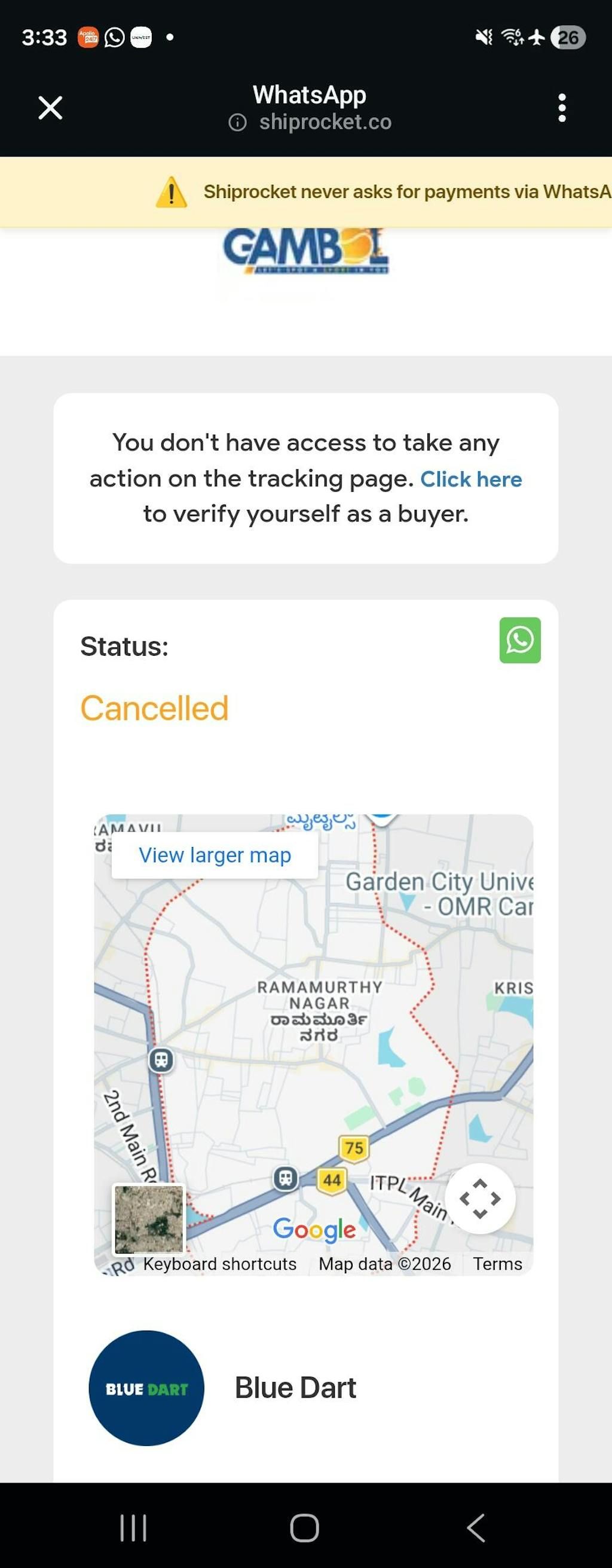Switch map to satellite view thumbnail
The width and height of the screenshot is (612, 1568).
(149, 1218)
